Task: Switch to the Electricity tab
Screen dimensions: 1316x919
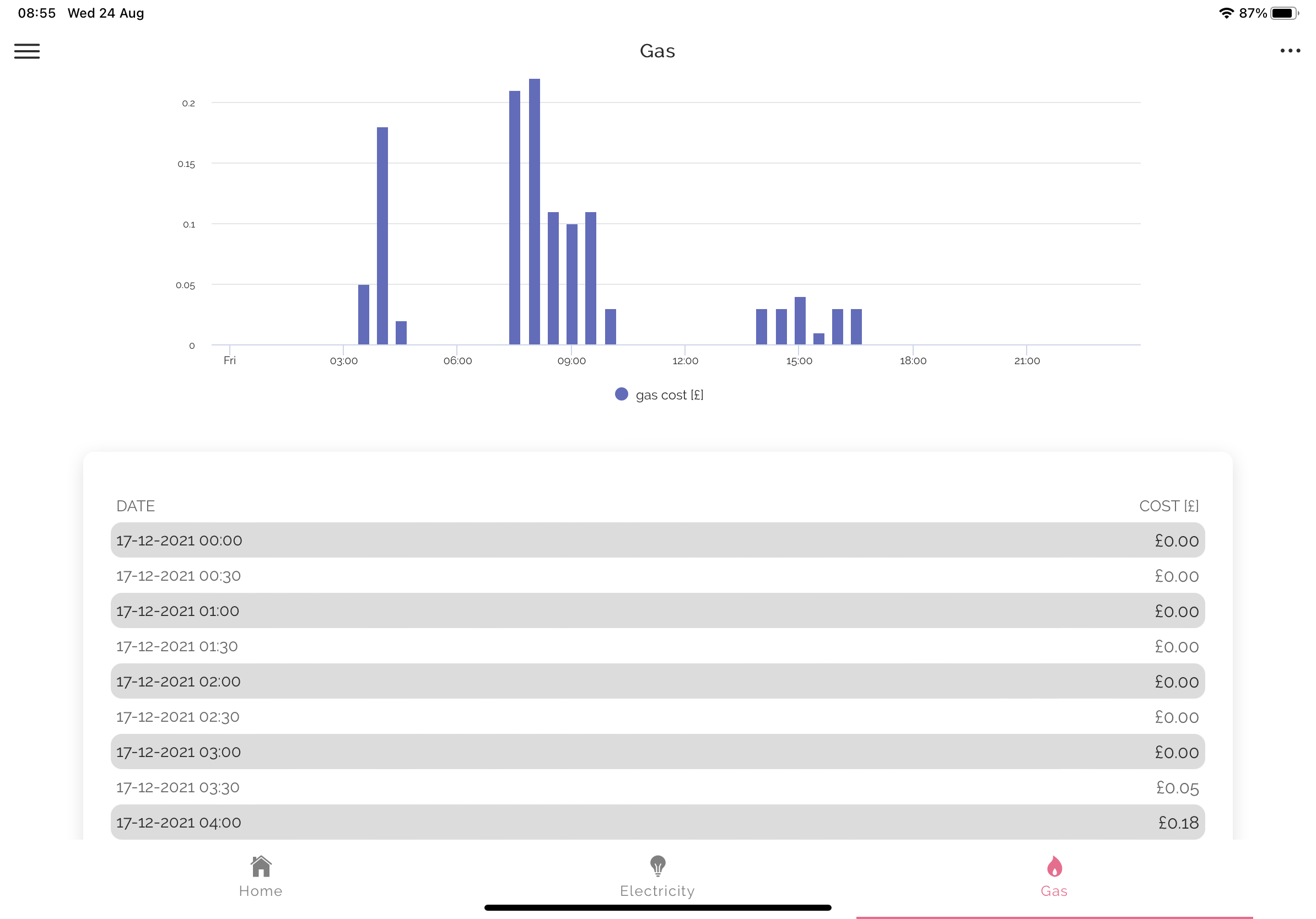Action: pyautogui.click(x=657, y=877)
